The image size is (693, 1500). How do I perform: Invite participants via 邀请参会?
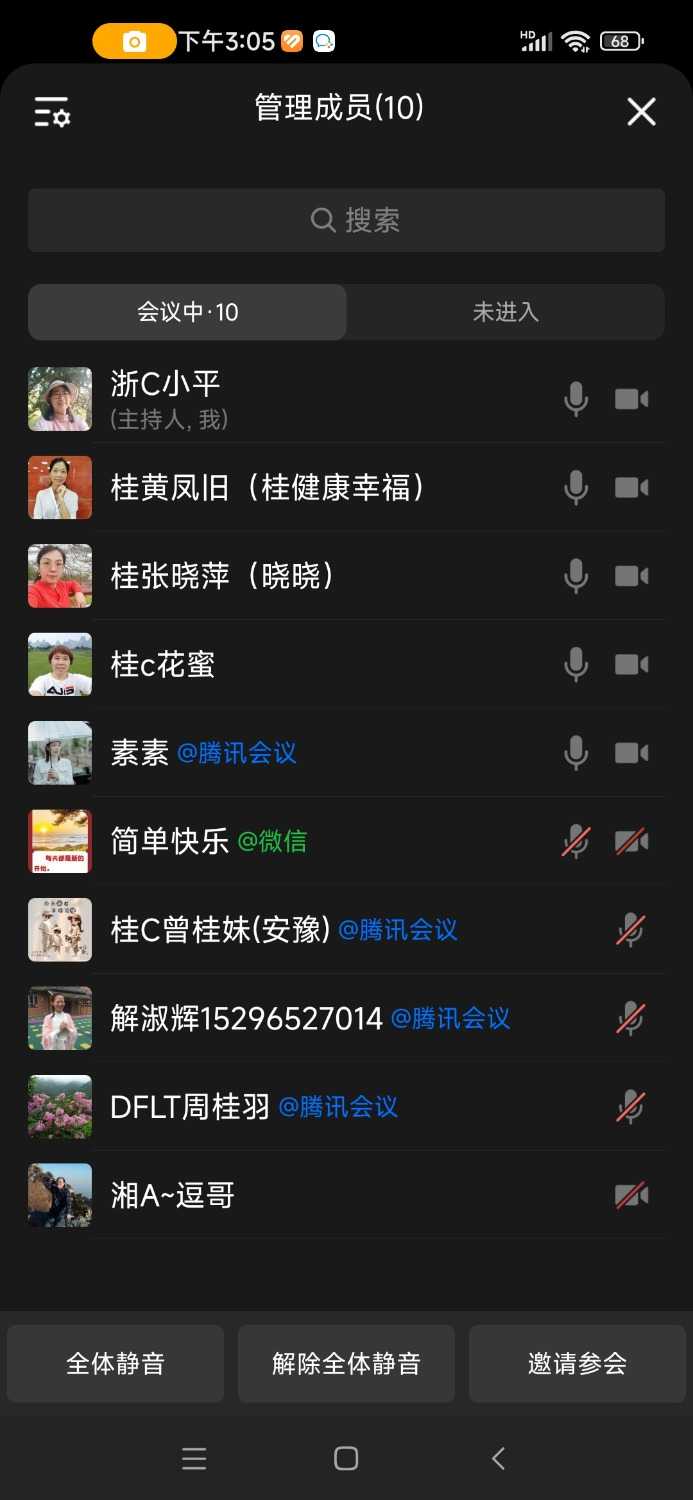point(577,1363)
